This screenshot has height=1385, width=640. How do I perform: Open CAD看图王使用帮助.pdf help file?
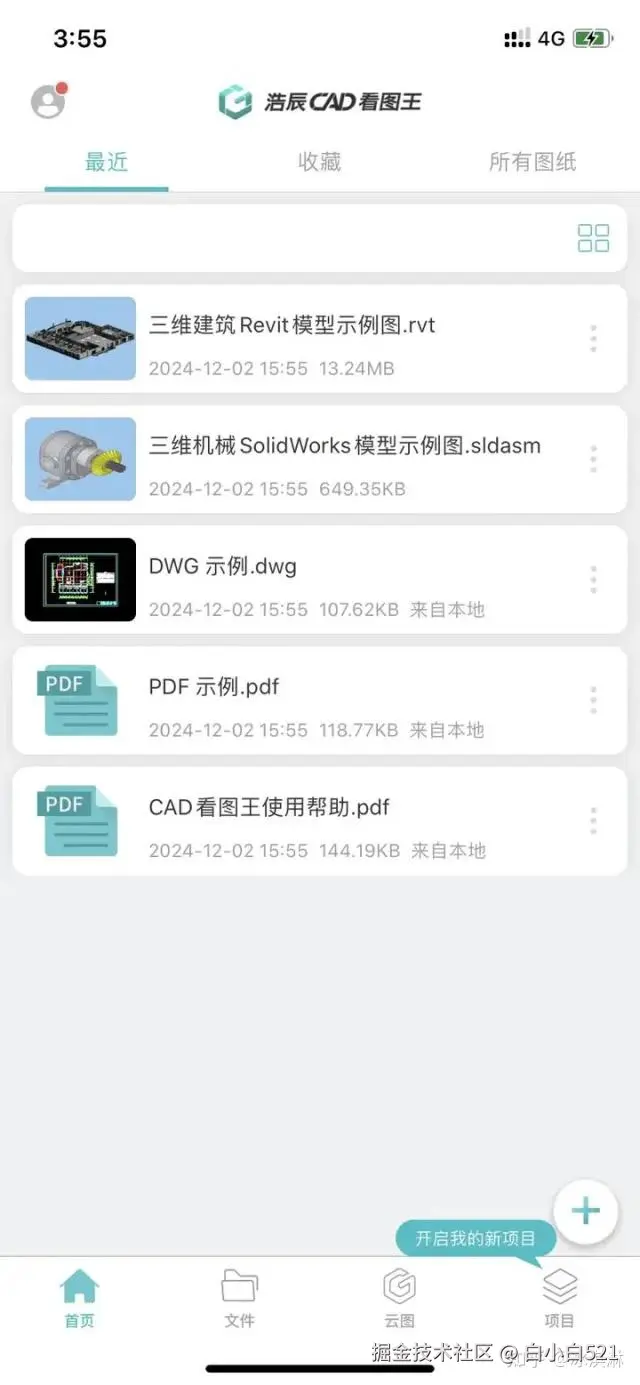tap(269, 807)
